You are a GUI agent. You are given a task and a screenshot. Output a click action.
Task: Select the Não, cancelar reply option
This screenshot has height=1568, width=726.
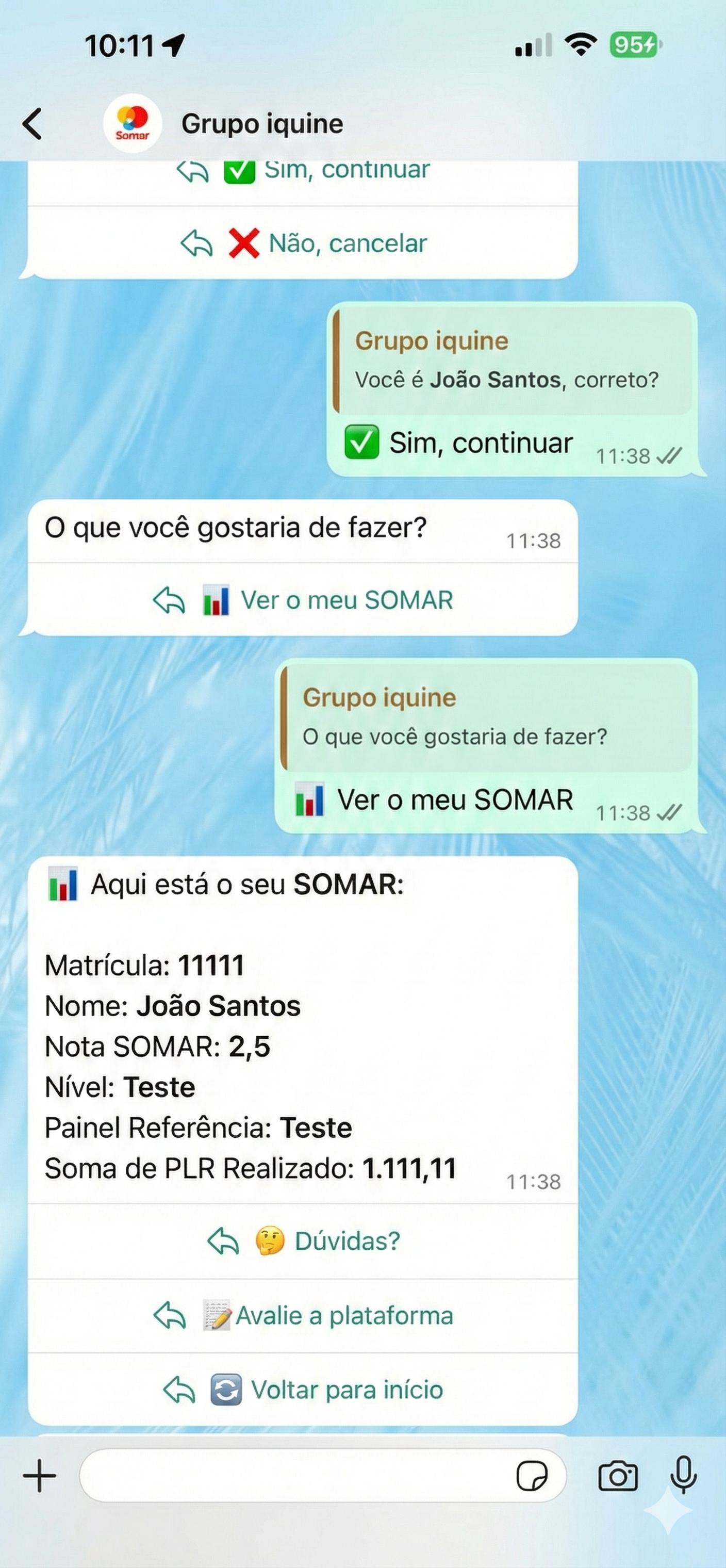[304, 243]
